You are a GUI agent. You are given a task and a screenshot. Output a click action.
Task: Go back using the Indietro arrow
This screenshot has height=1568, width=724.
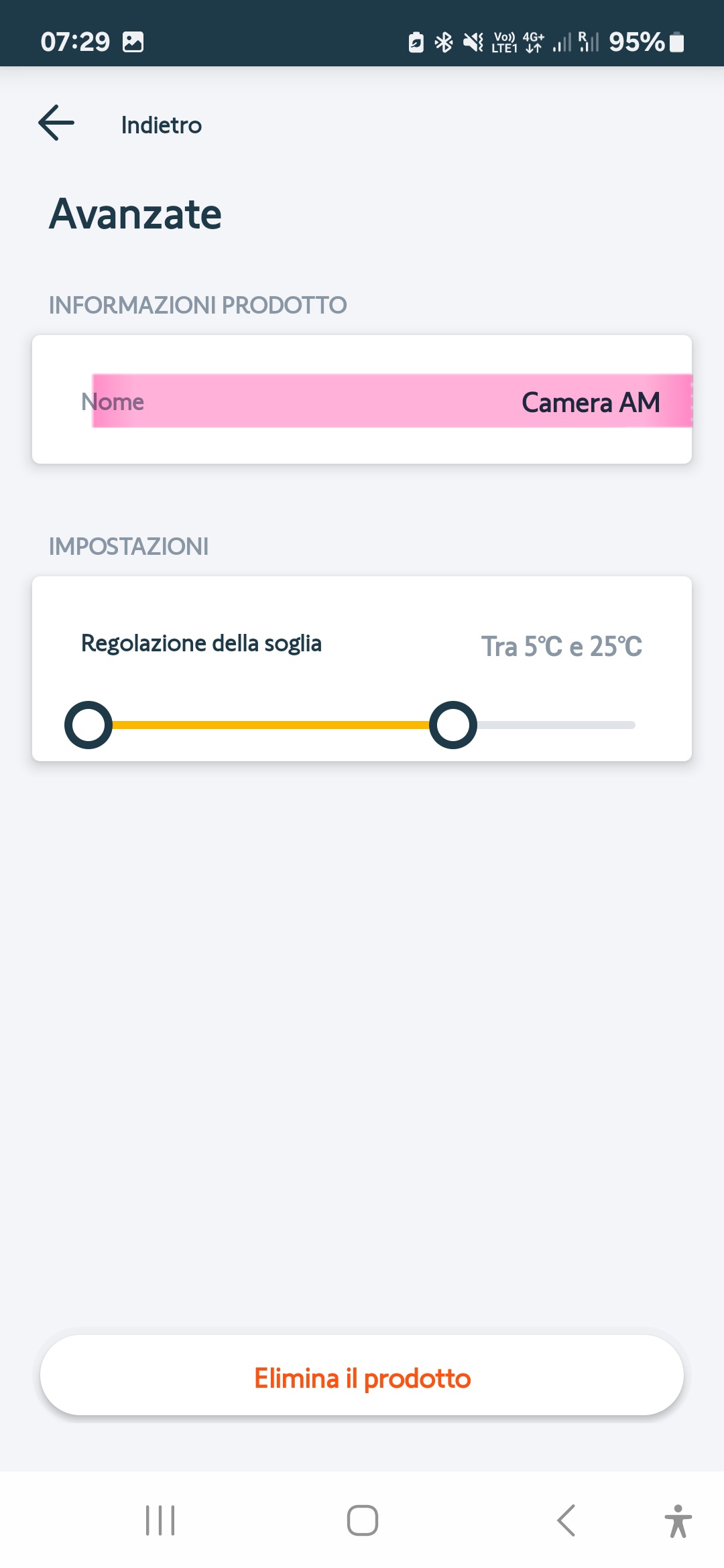tap(56, 123)
